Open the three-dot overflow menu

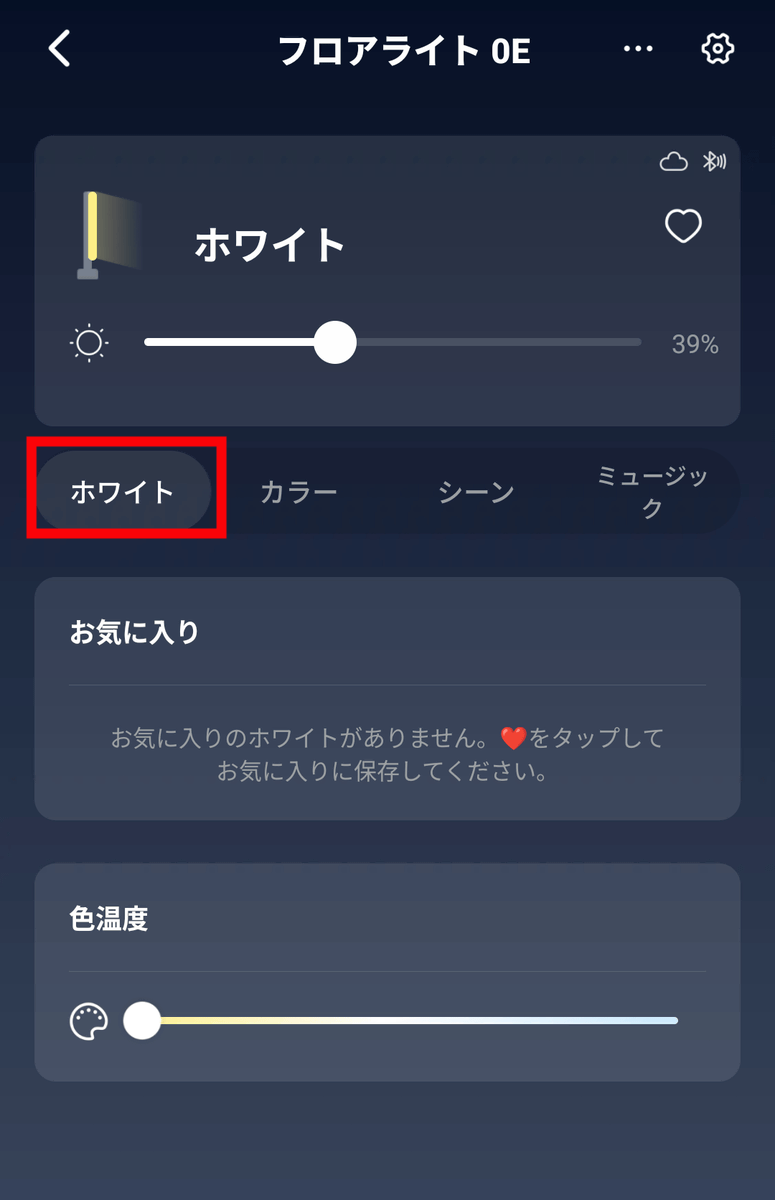tap(638, 50)
